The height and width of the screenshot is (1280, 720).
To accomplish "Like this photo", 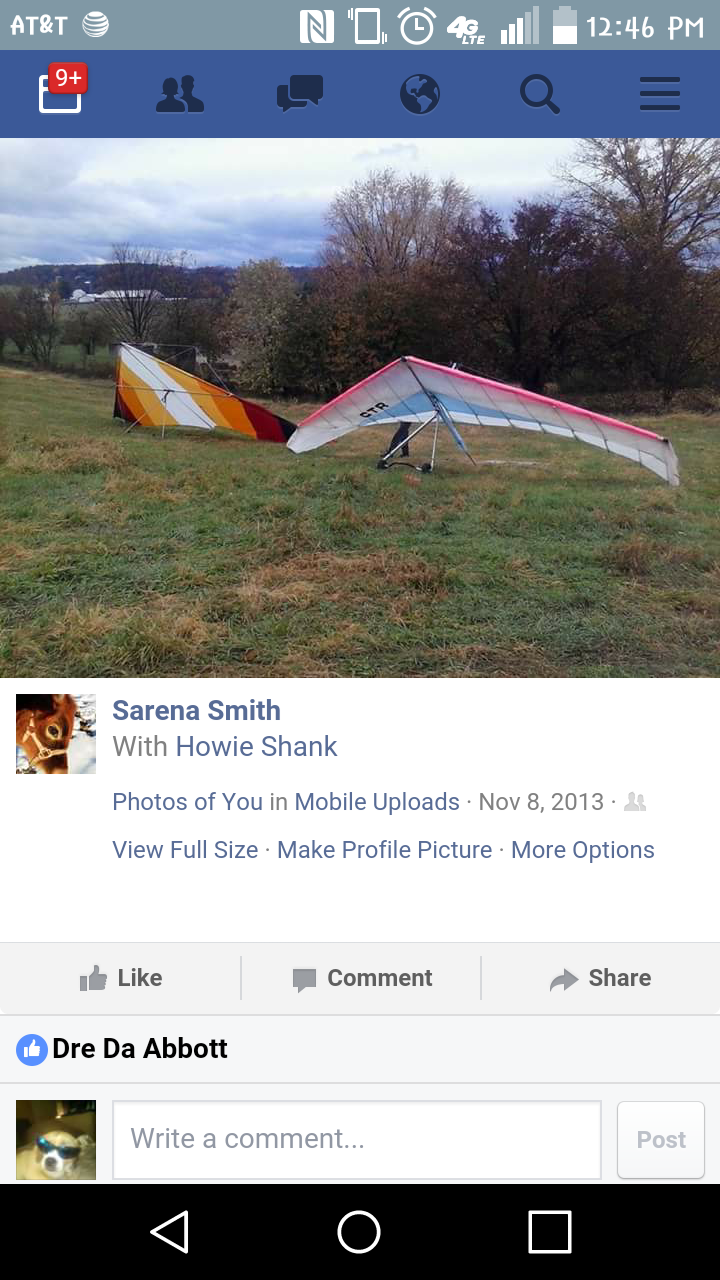I will 120,978.
